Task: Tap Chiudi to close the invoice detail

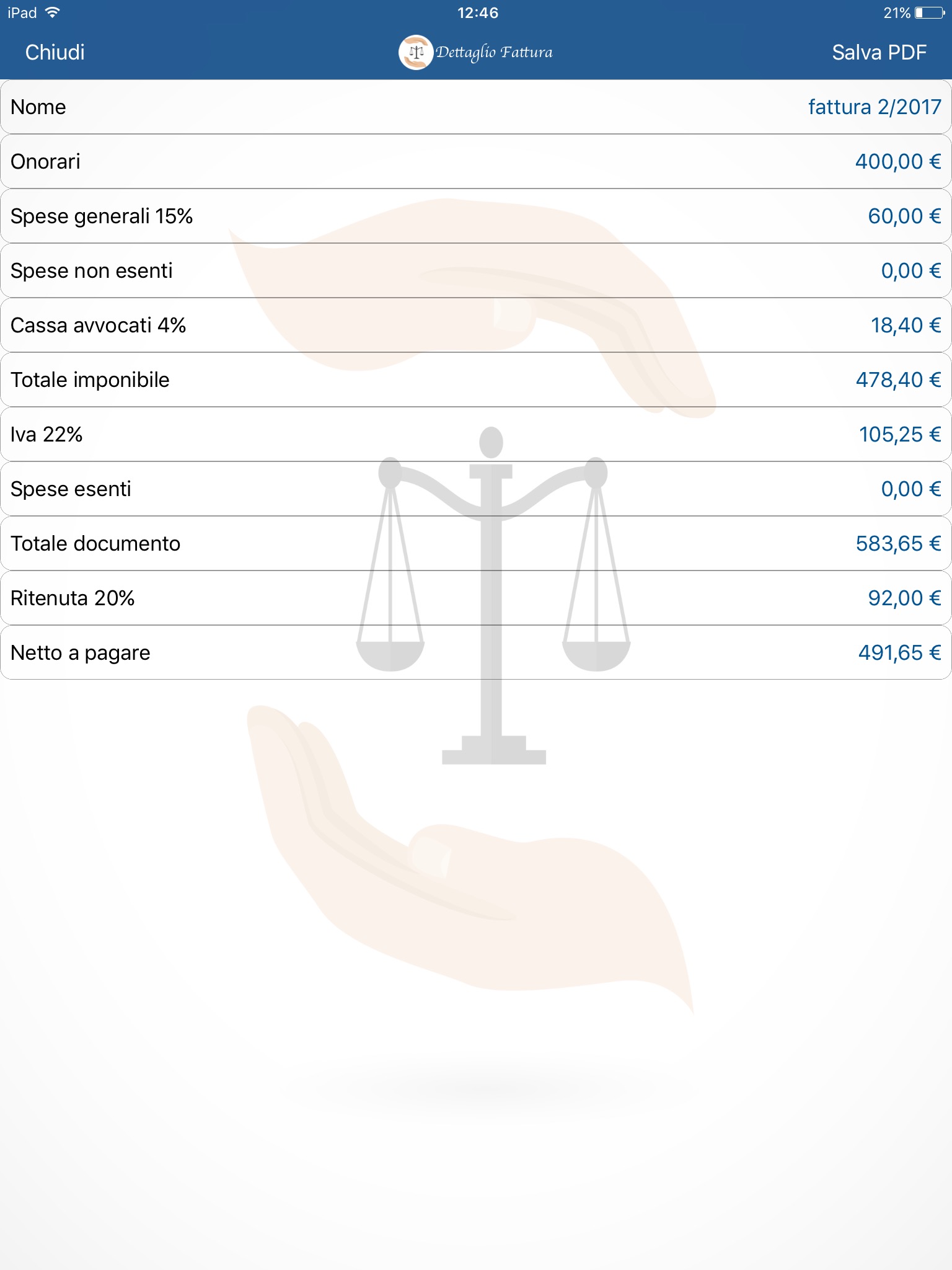Action: [55, 53]
